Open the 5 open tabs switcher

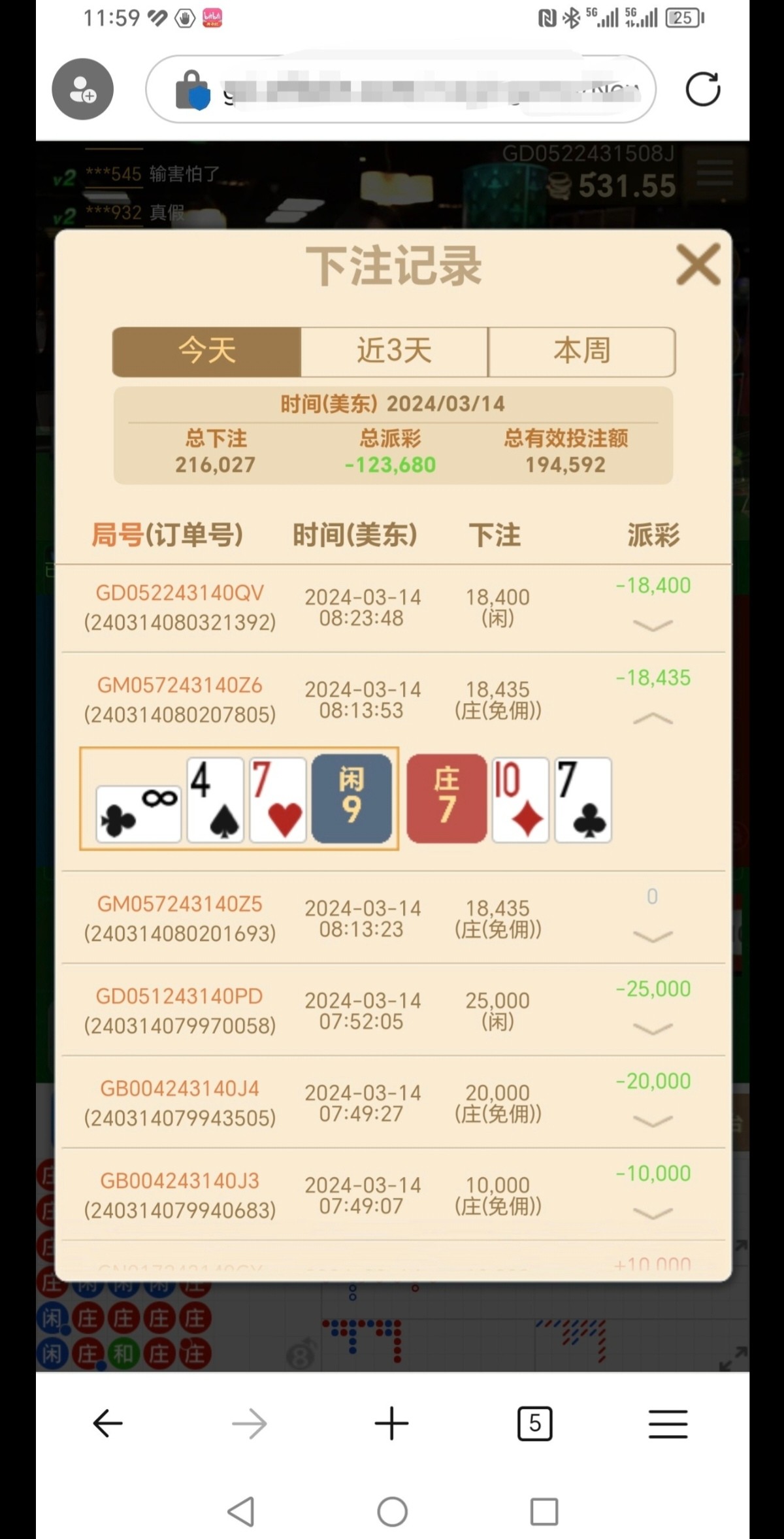(x=534, y=1423)
